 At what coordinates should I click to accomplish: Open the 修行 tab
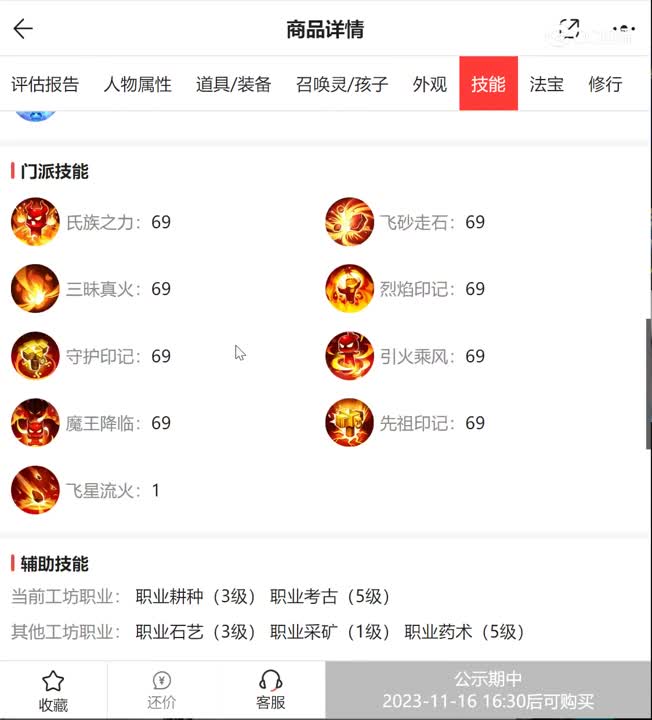pyautogui.click(x=605, y=84)
